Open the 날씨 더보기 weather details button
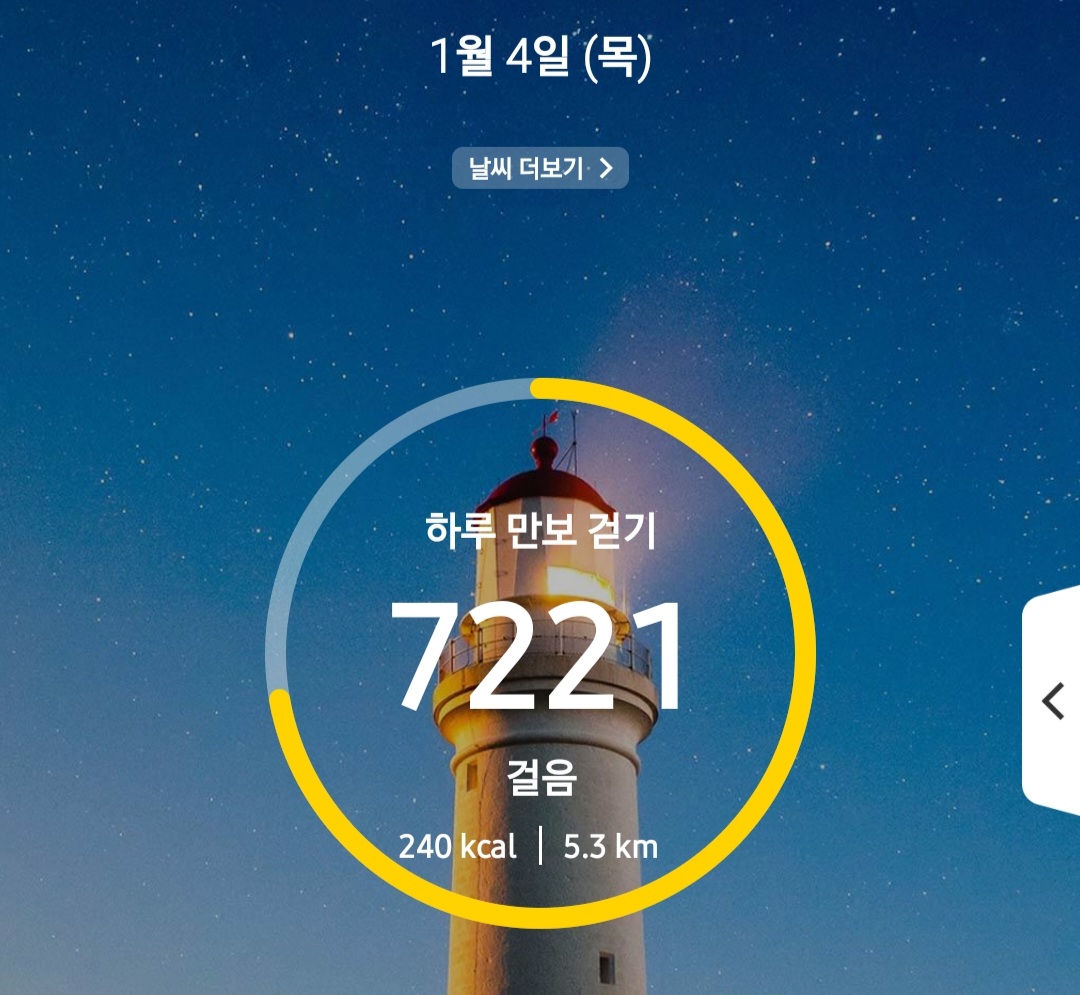Viewport: 1080px width, 995px height. (x=540, y=168)
